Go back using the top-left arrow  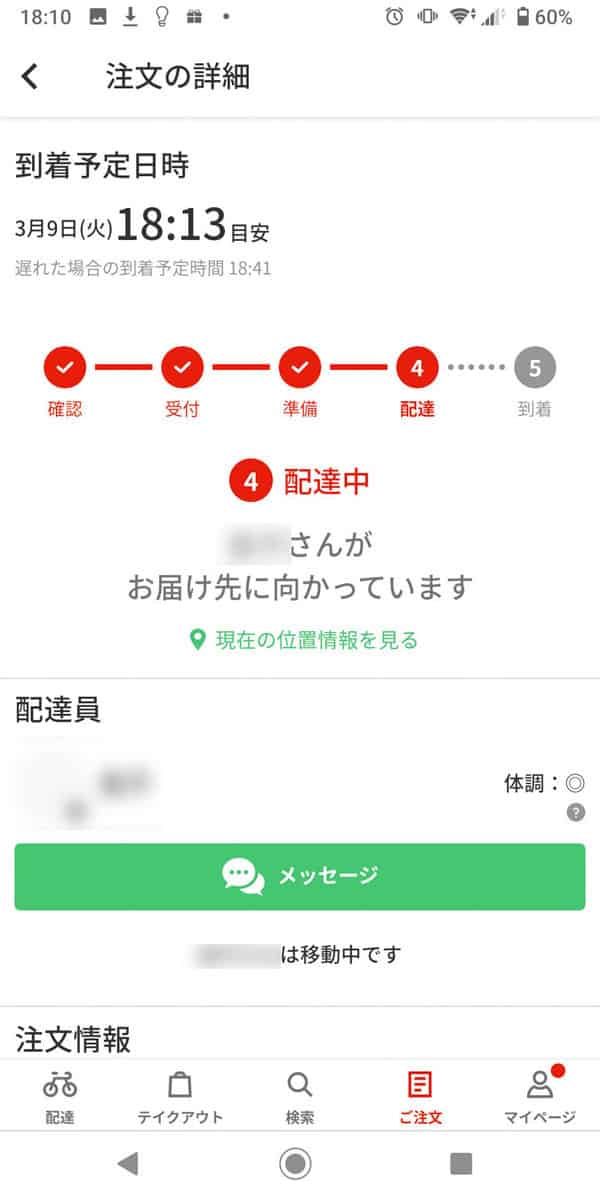pos(31,76)
